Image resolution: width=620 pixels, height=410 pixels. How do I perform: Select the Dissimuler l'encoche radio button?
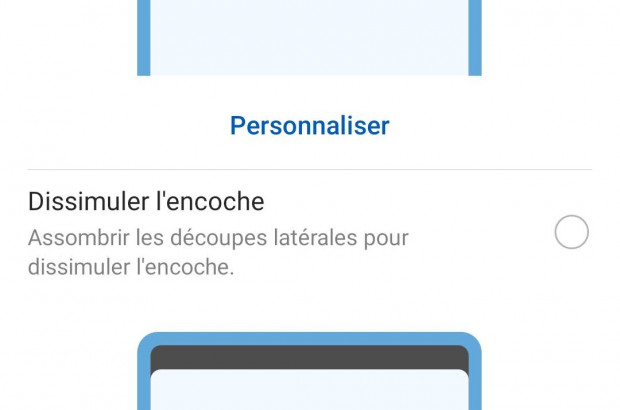click(x=571, y=233)
